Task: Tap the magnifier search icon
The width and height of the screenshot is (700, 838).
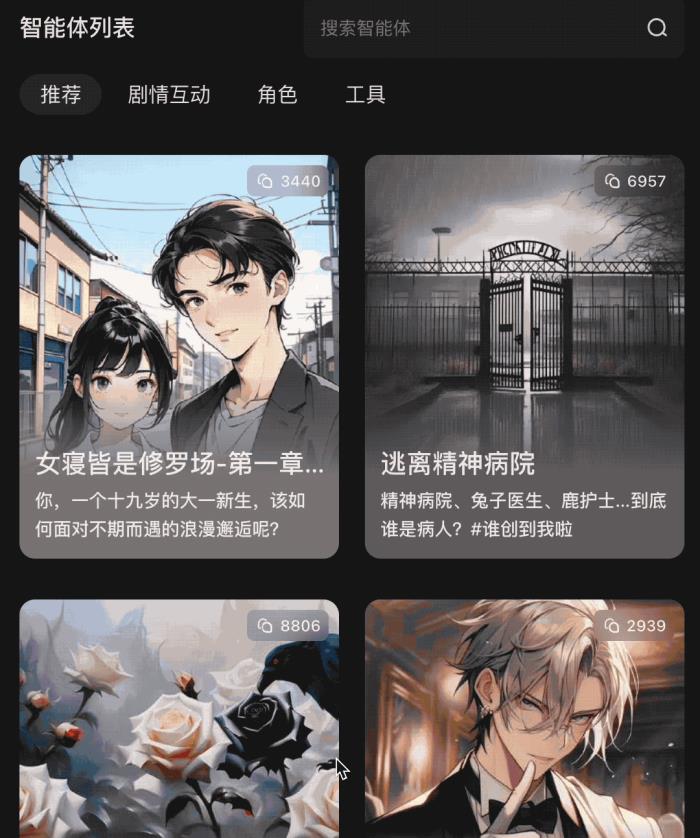Action: pyautogui.click(x=657, y=28)
